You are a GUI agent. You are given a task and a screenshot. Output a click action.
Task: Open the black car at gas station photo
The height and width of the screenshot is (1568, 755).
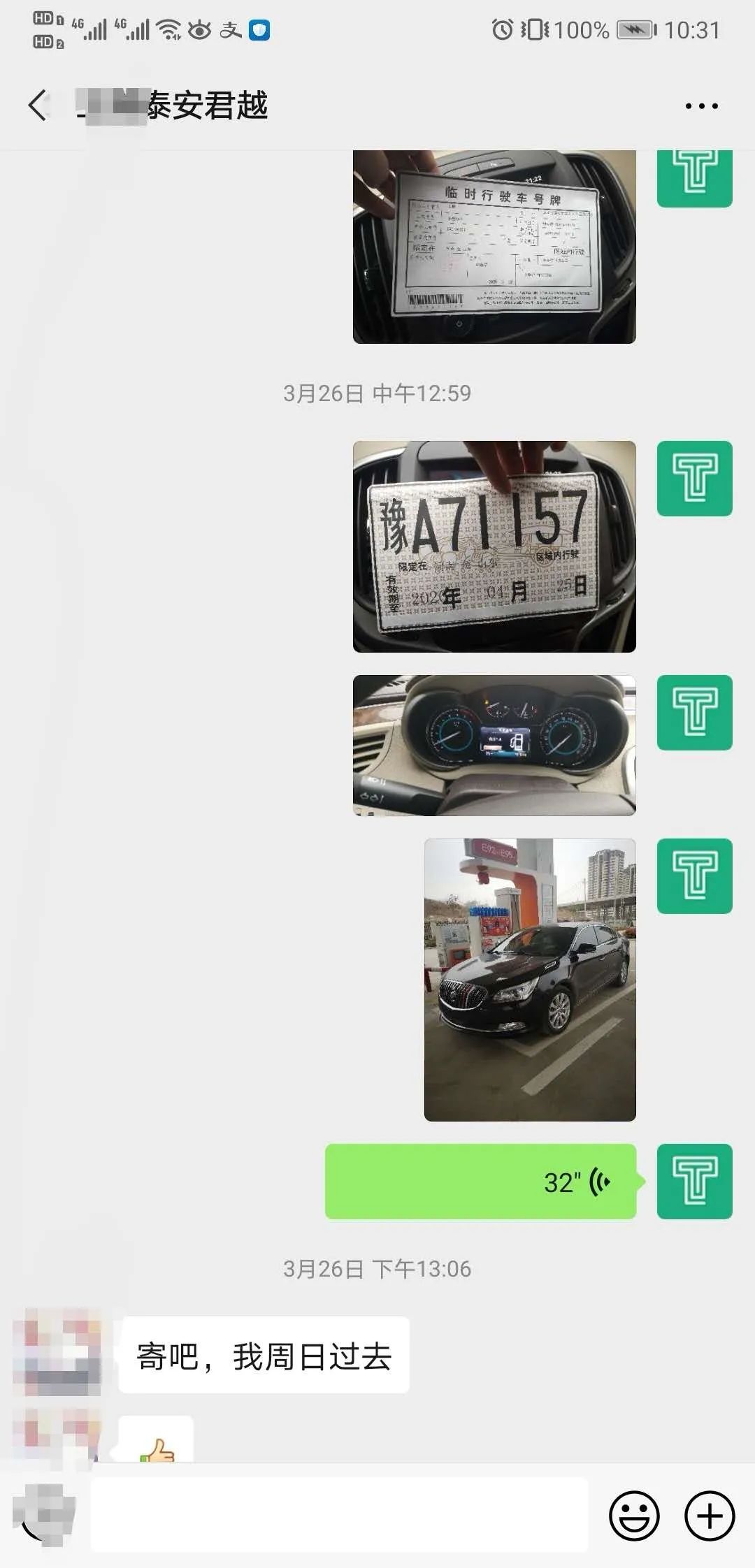[x=530, y=980]
